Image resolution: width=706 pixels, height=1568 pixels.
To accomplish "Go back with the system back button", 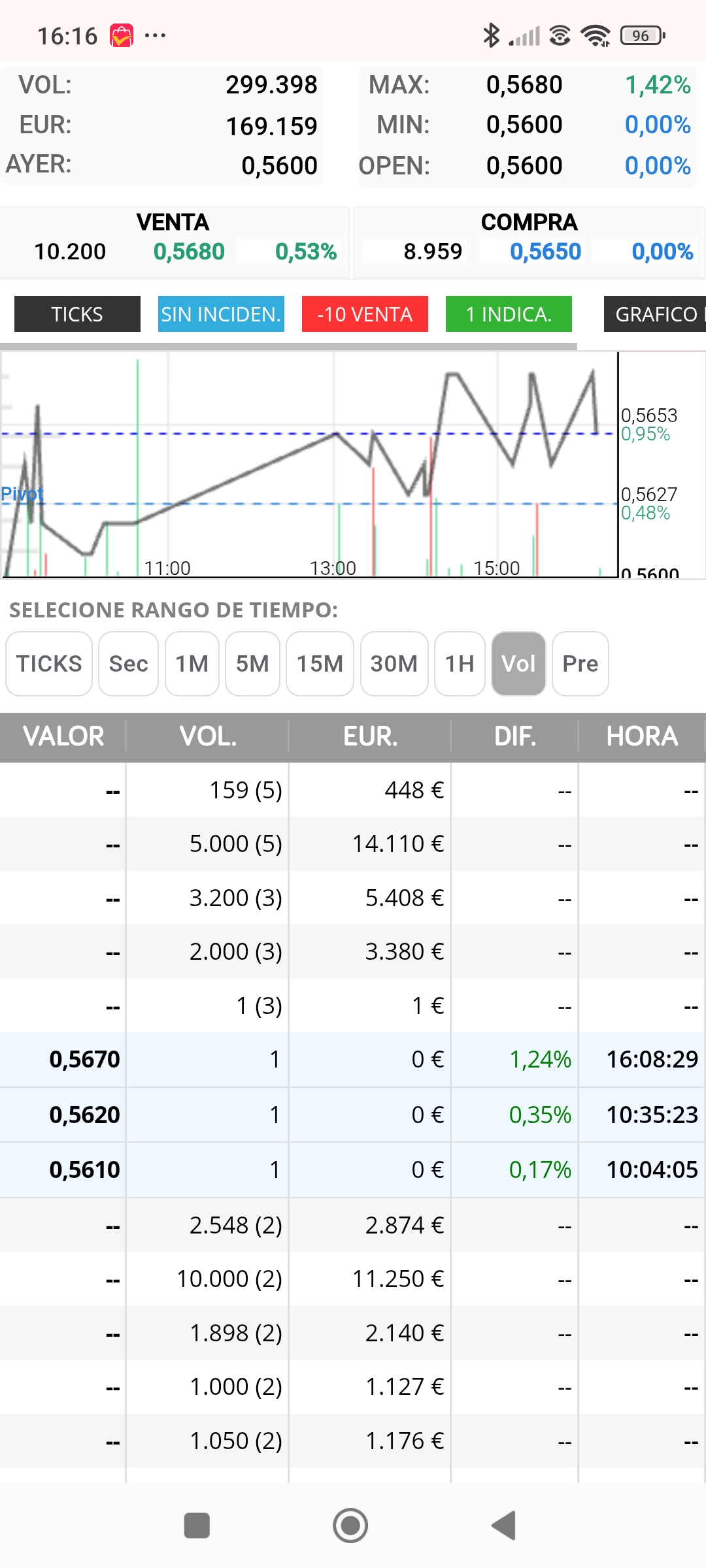I will (503, 1526).
